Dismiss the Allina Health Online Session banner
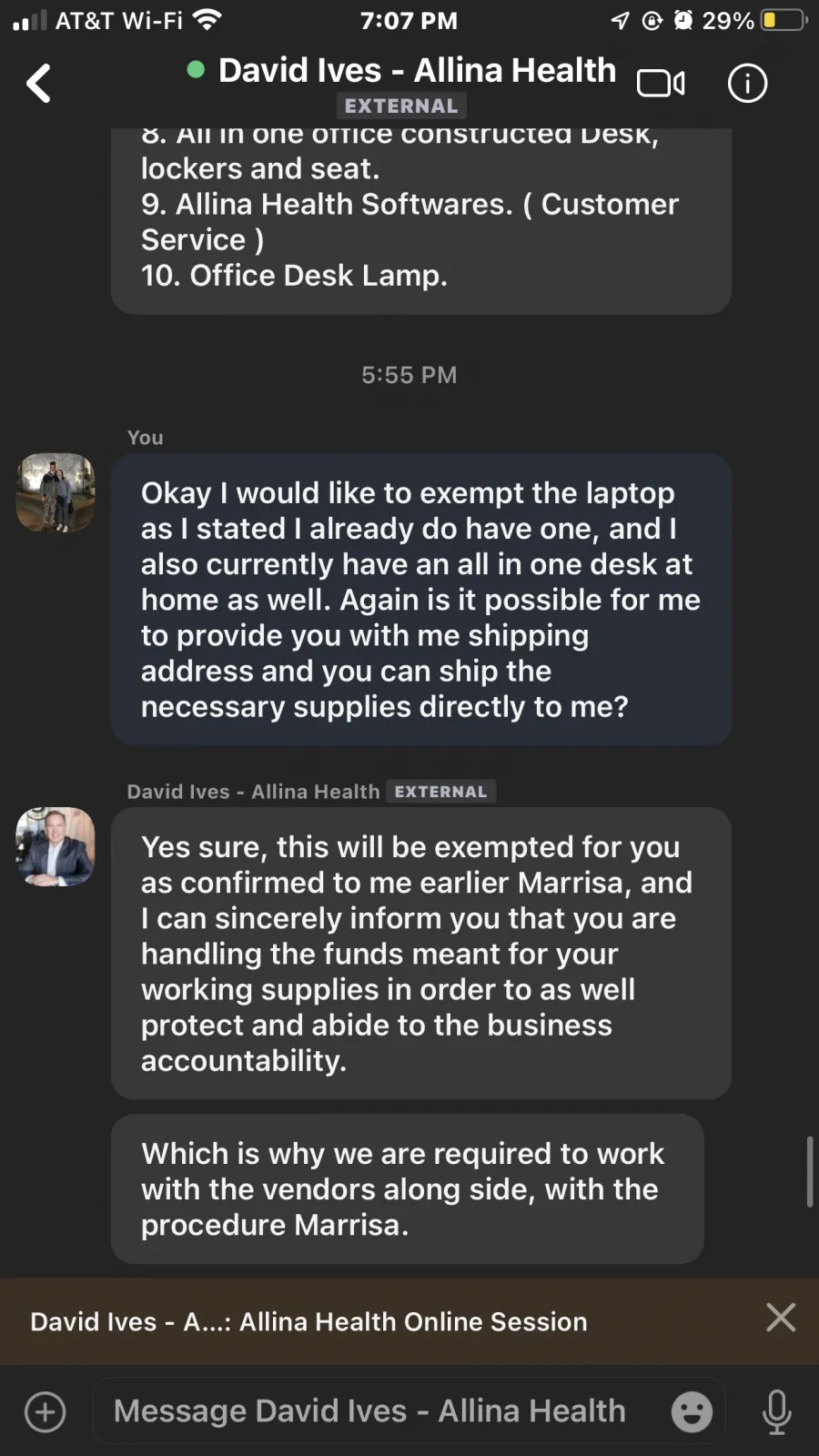 tap(780, 1318)
